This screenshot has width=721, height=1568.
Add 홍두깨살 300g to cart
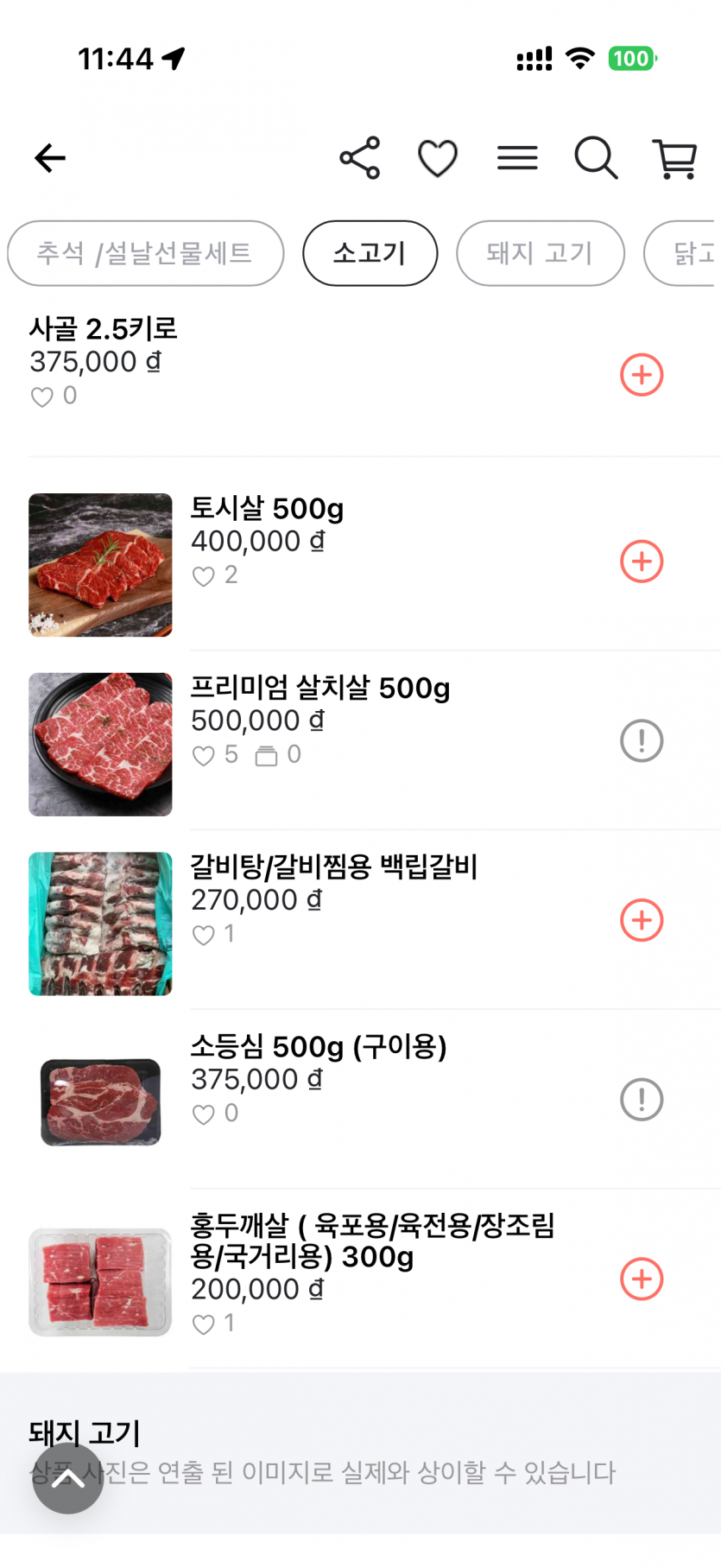pyautogui.click(x=642, y=1279)
